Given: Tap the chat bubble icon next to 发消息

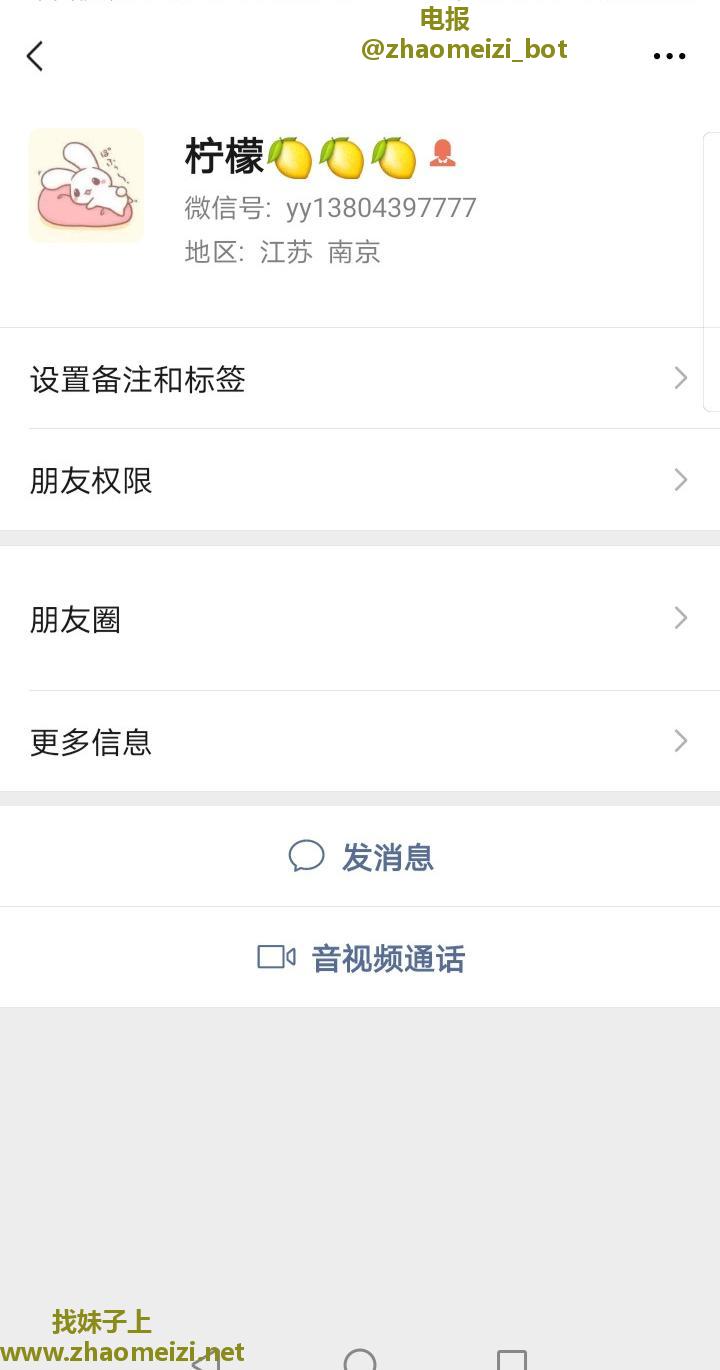Looking at the screenshot, I should 308,856.
